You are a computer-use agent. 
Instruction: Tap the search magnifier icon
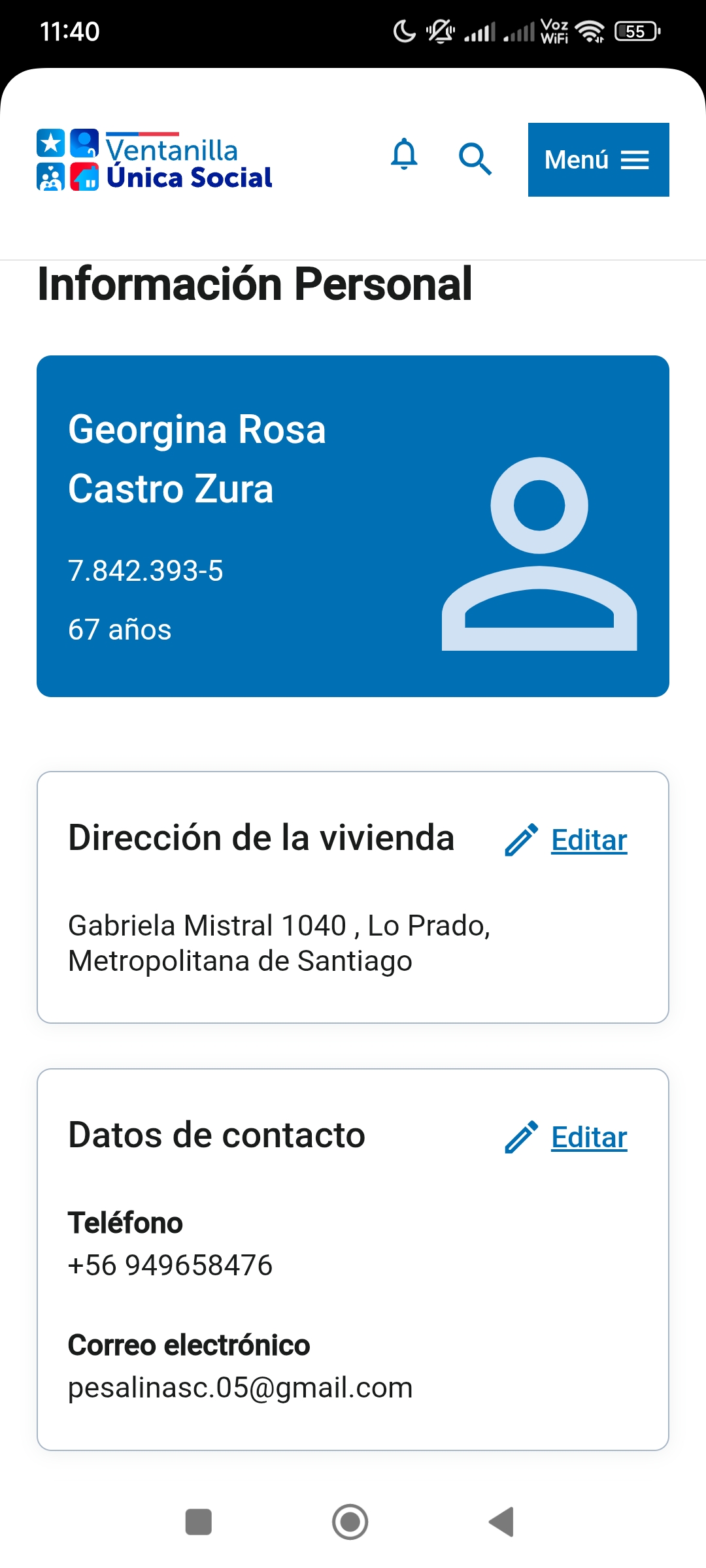(475, 159)
